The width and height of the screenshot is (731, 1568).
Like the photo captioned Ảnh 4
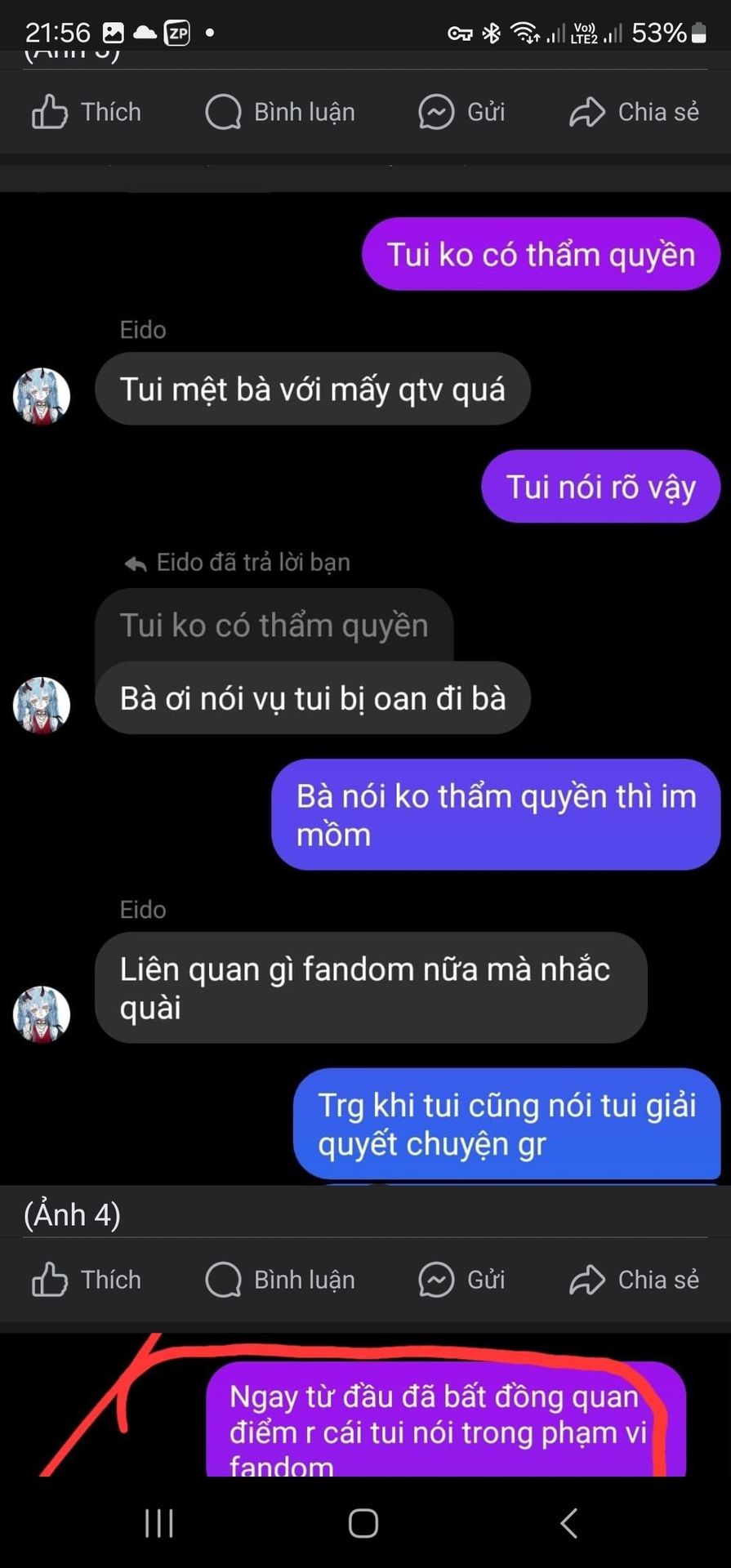click(87, 1280)
